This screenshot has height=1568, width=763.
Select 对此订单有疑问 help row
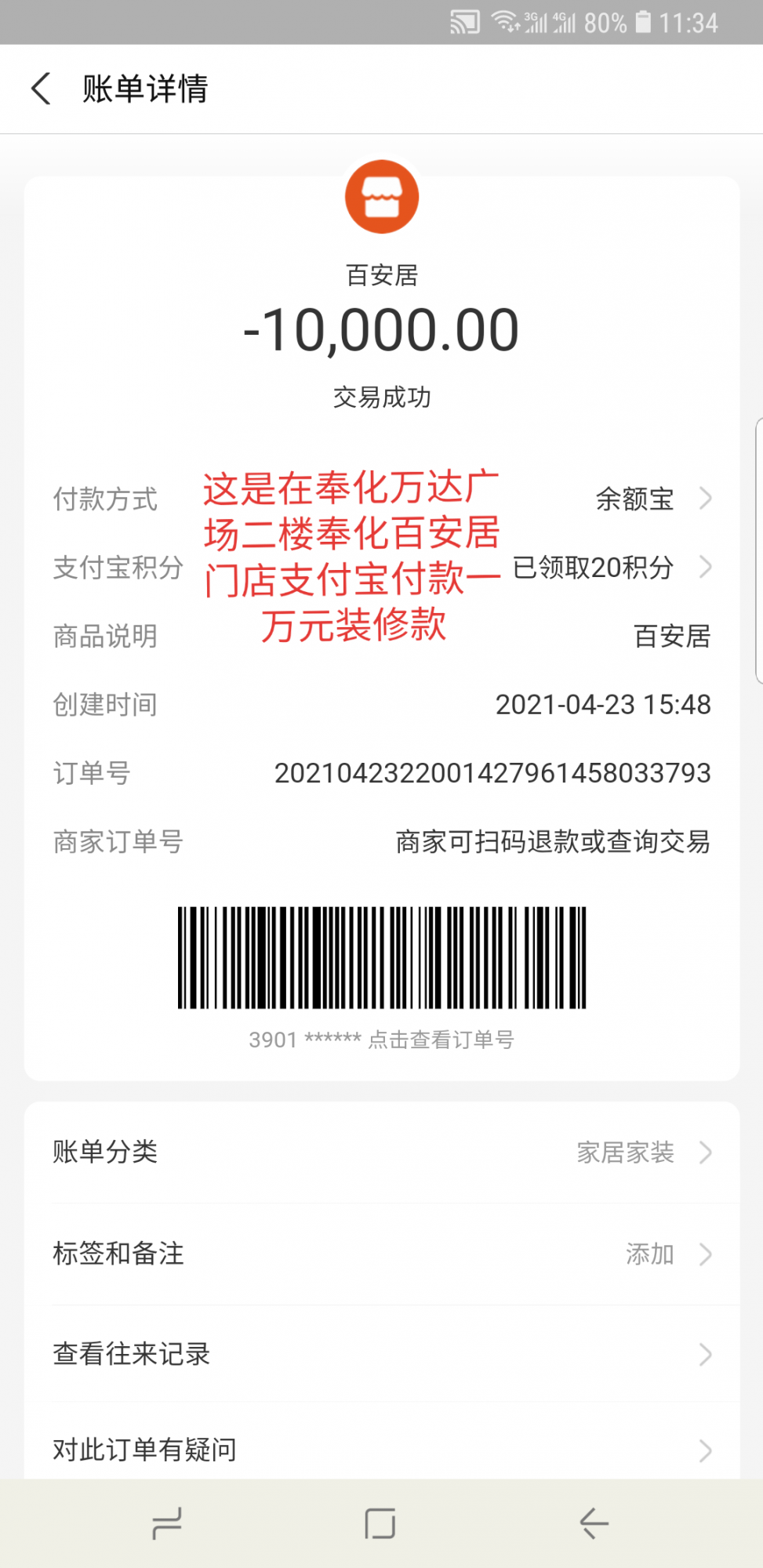coord(382,1450)
